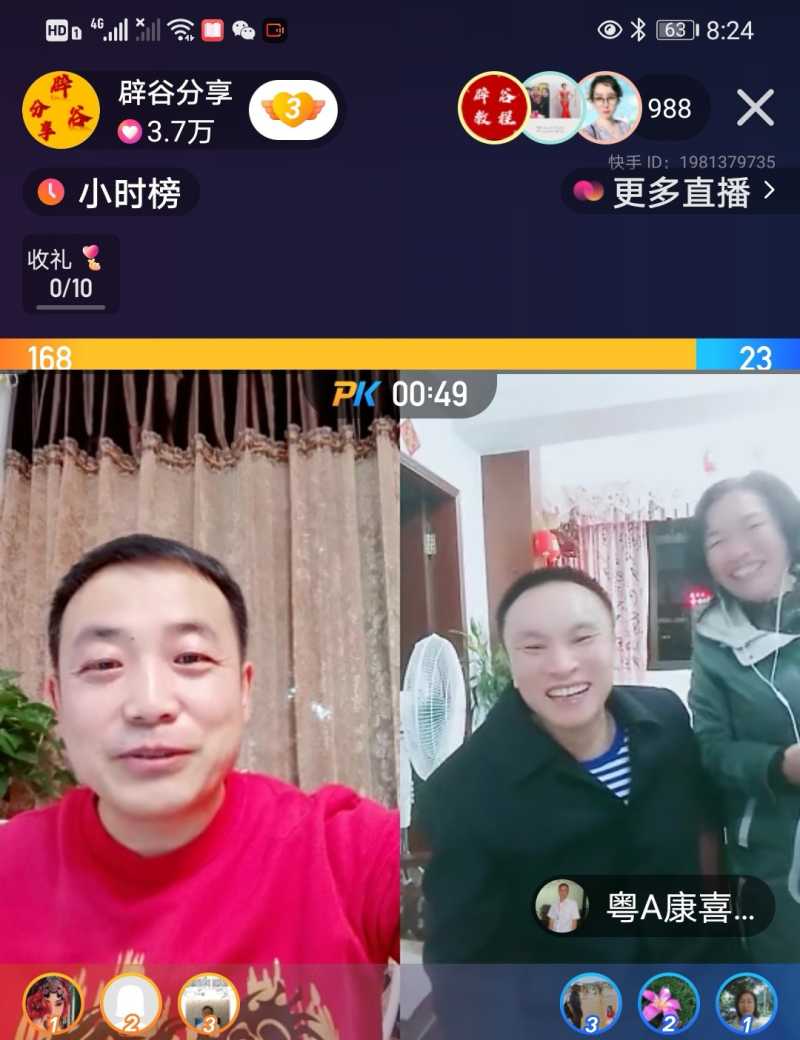
Task: Open rank 2 flower avatar on the right side
Action: 668,1003
